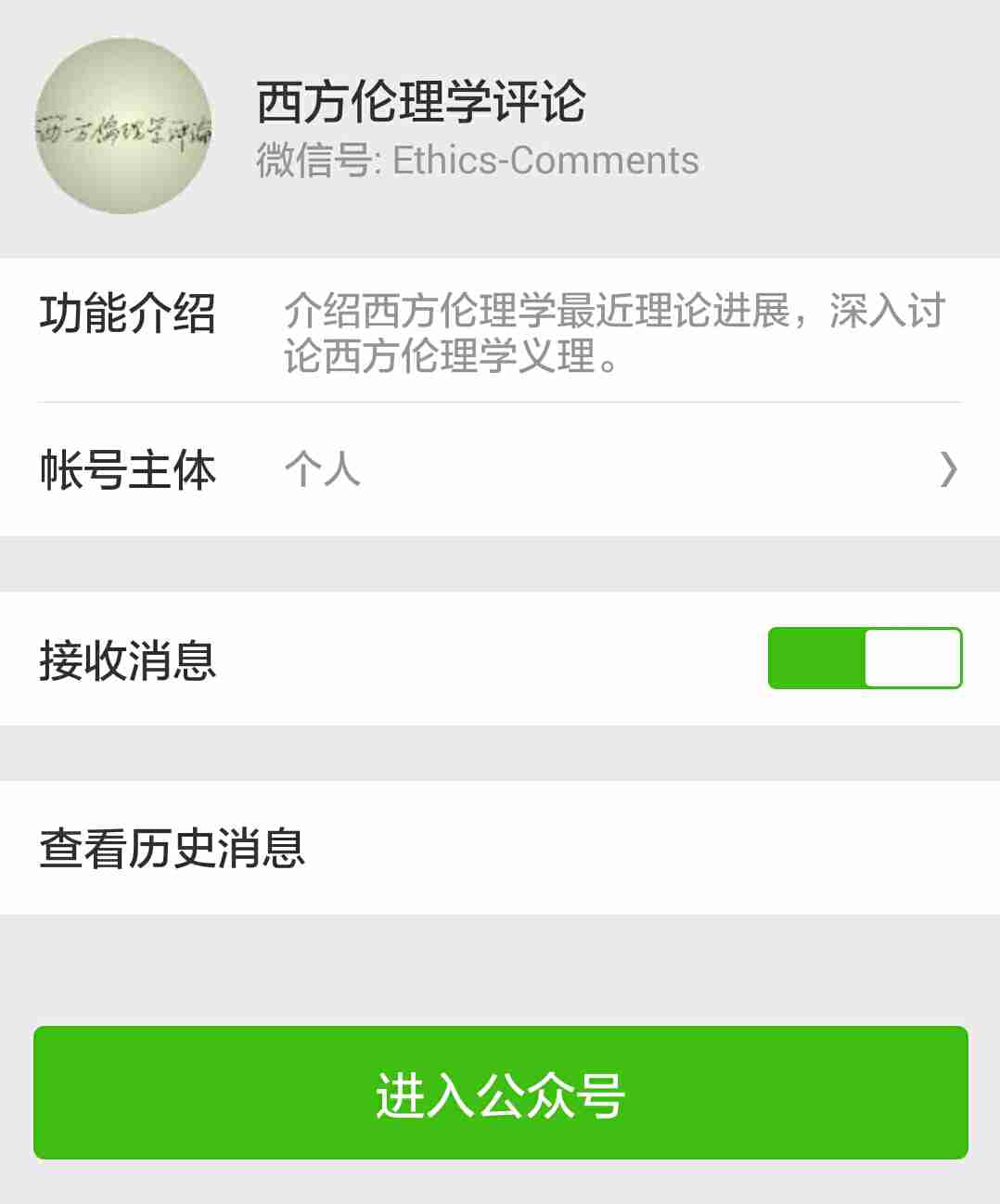Open the 帐号主体 account entity row
The width and height of the screenshot is (1000, 1204).
pos(499,469)
